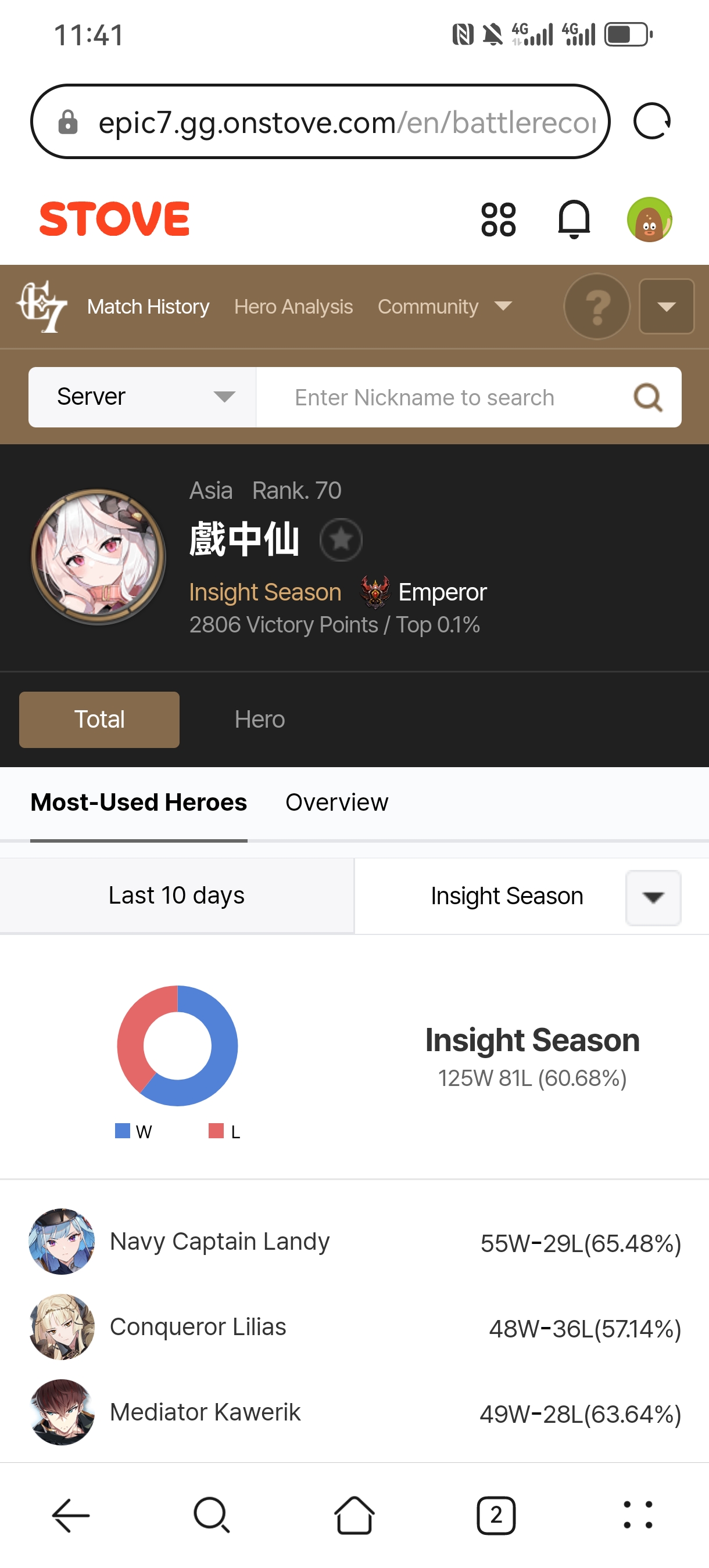This screenshot has height=1568, width=709.
Task: Switch to the Hero tab
Action: click(x=259, y=720)
